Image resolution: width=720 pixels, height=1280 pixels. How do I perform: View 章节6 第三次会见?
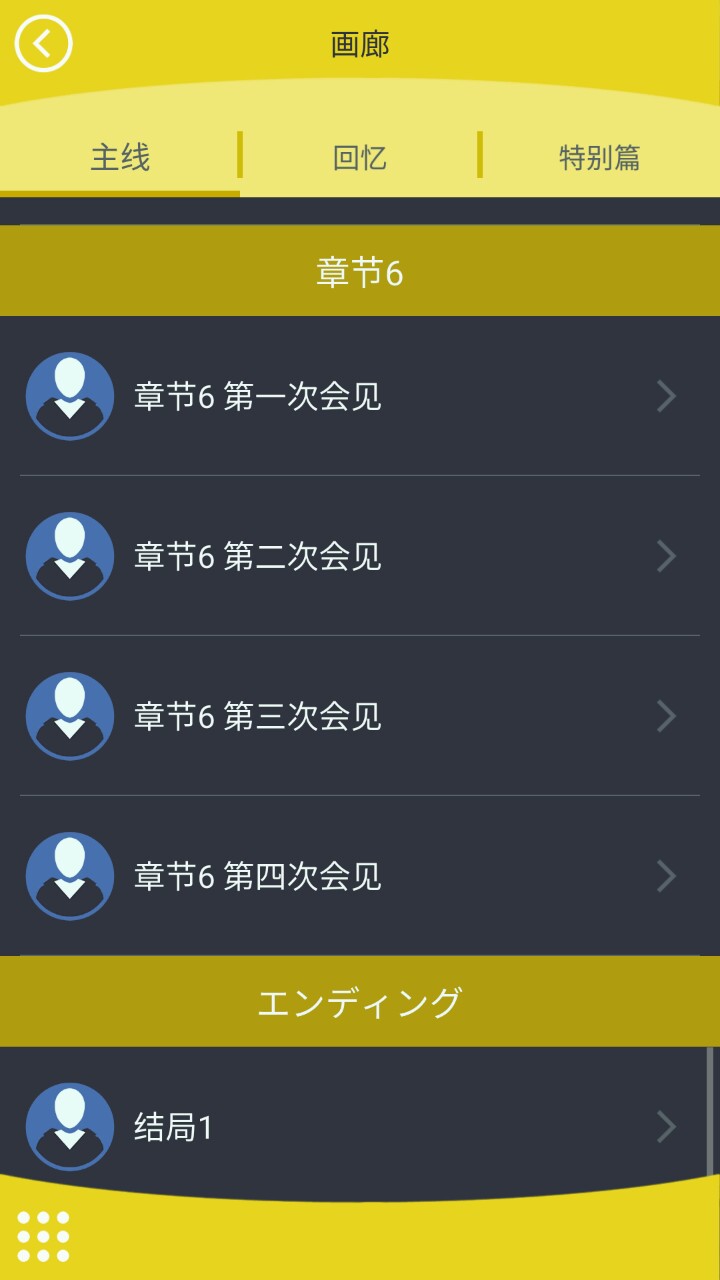pos(360,716)
